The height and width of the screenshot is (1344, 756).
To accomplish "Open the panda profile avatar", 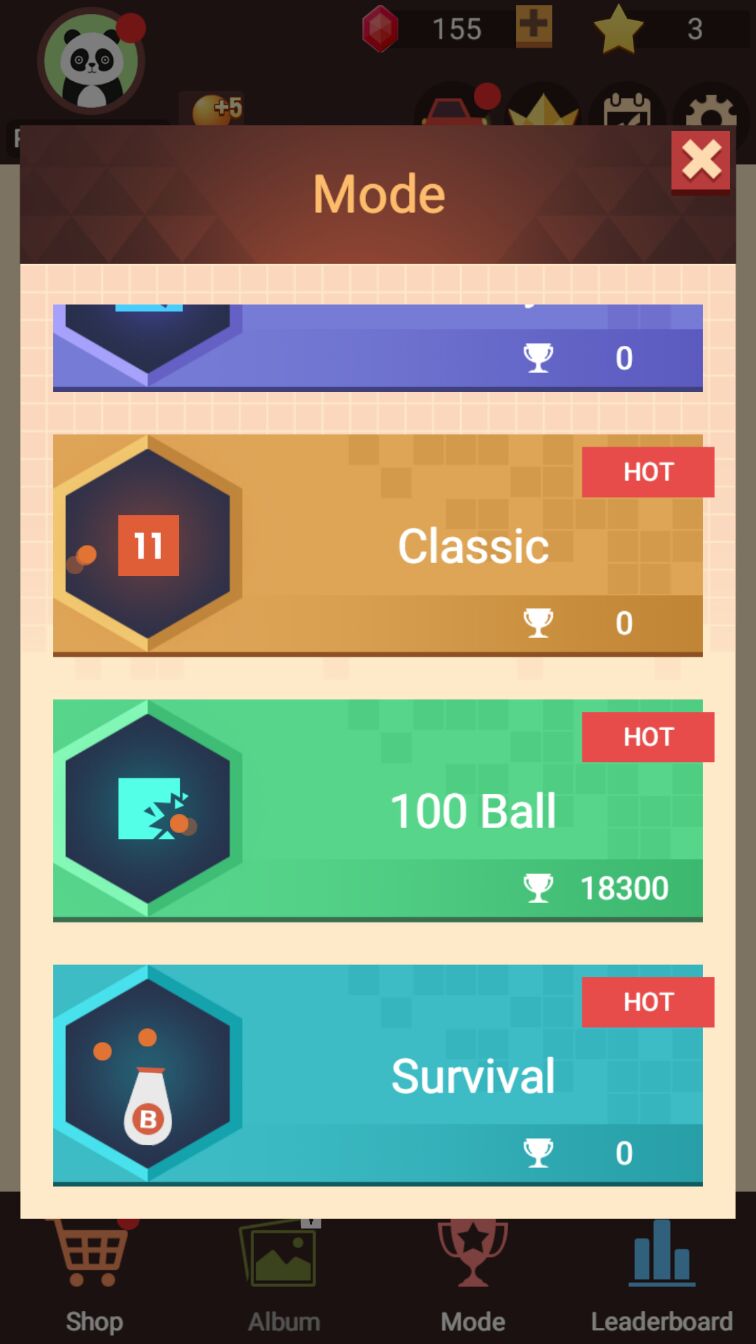I will point(90,62).
